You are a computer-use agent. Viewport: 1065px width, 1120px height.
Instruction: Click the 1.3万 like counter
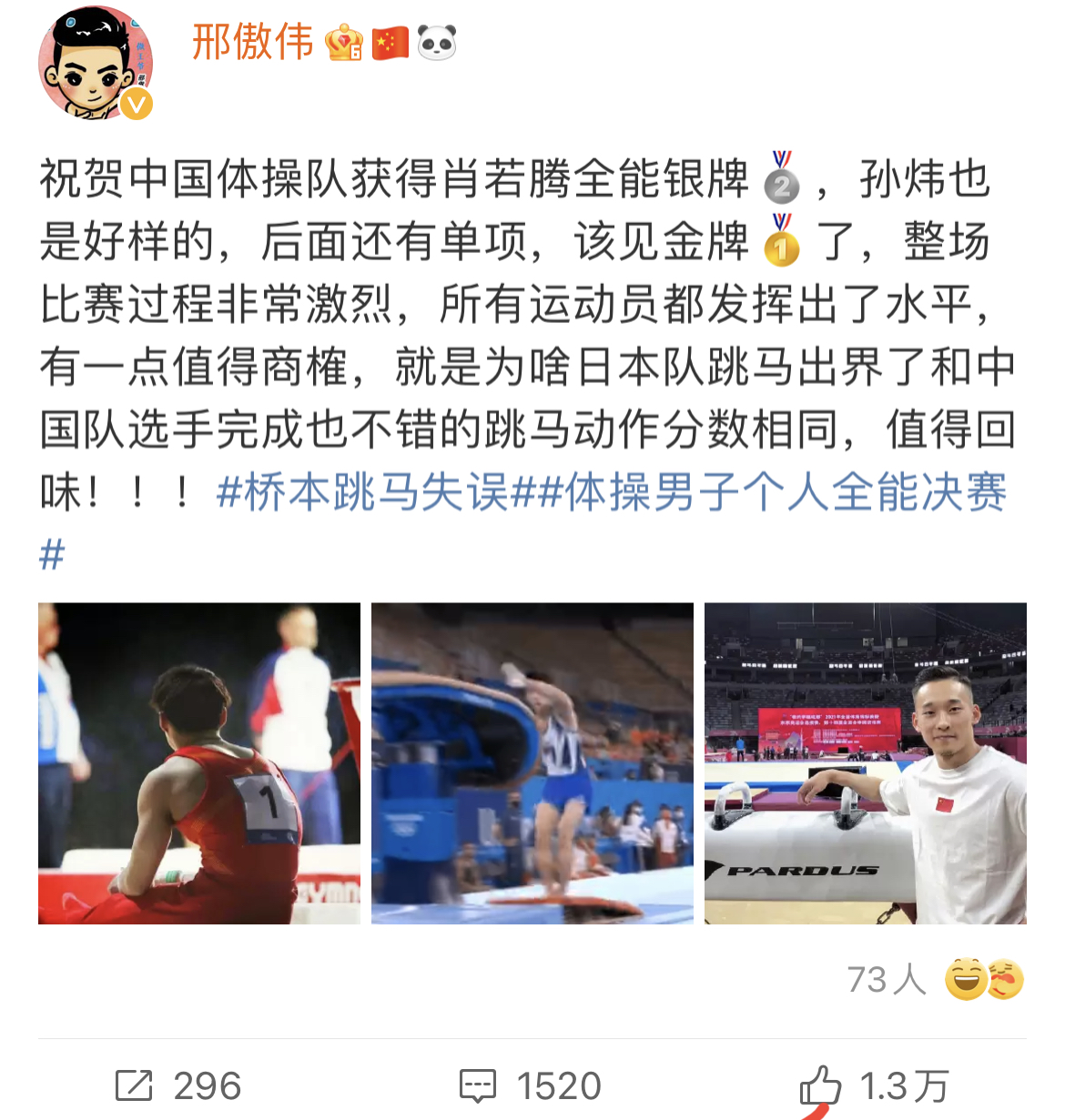tap(906, 1085)
